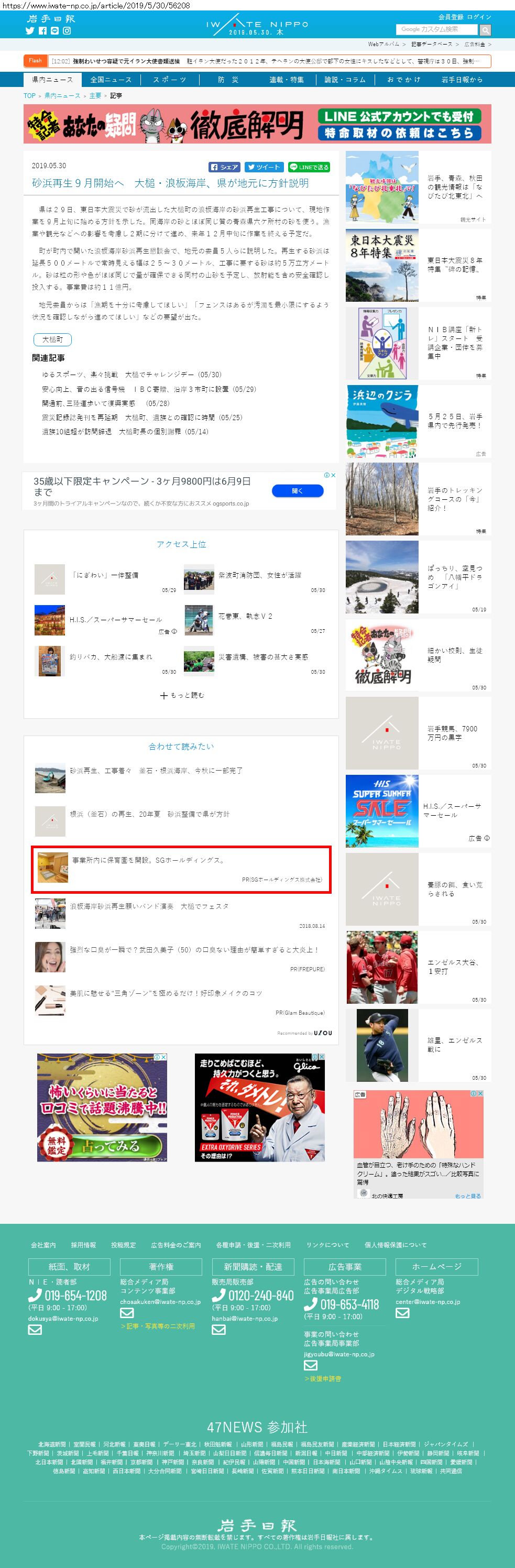
Task: Share the article with the Facebook シェア button
Action: coord(225,167)
